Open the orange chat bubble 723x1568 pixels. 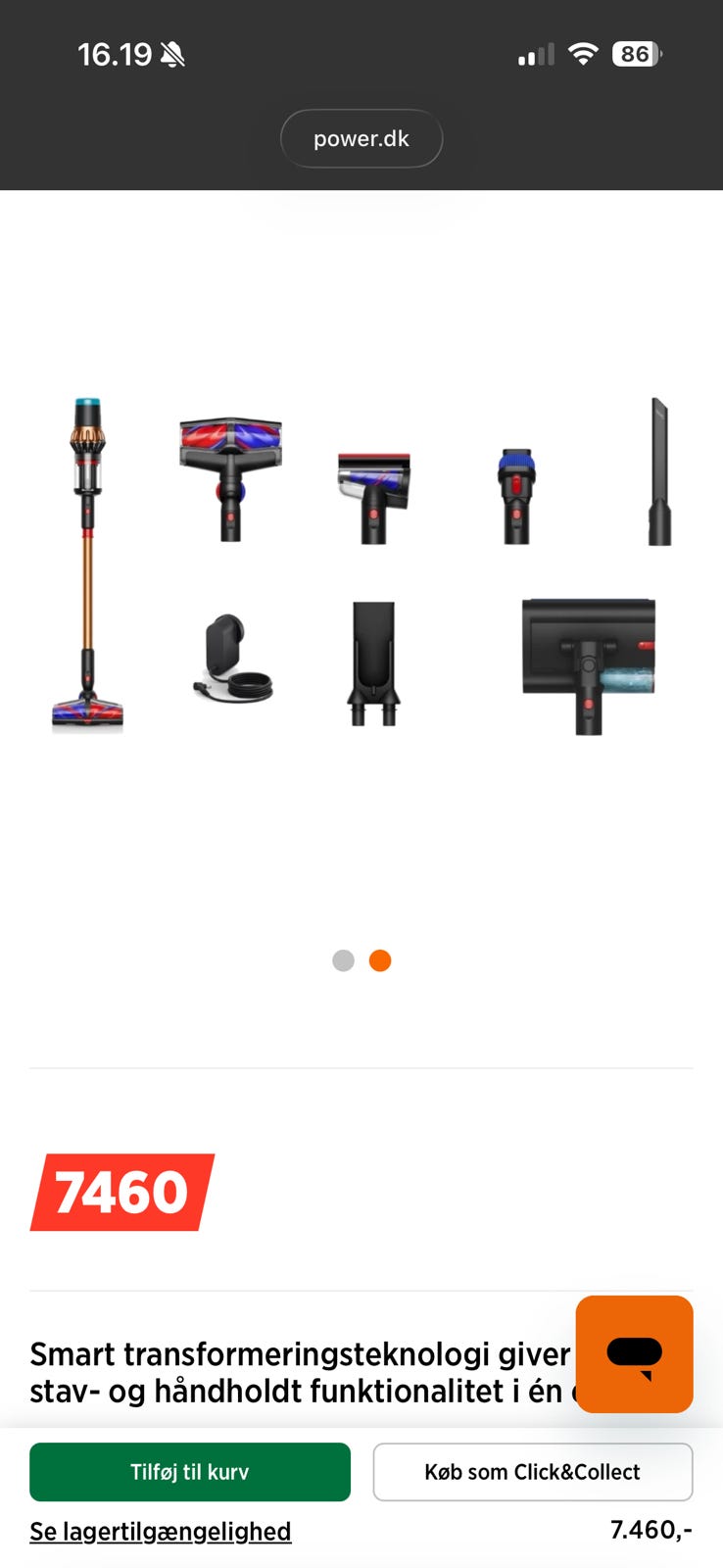(634, 1353)
